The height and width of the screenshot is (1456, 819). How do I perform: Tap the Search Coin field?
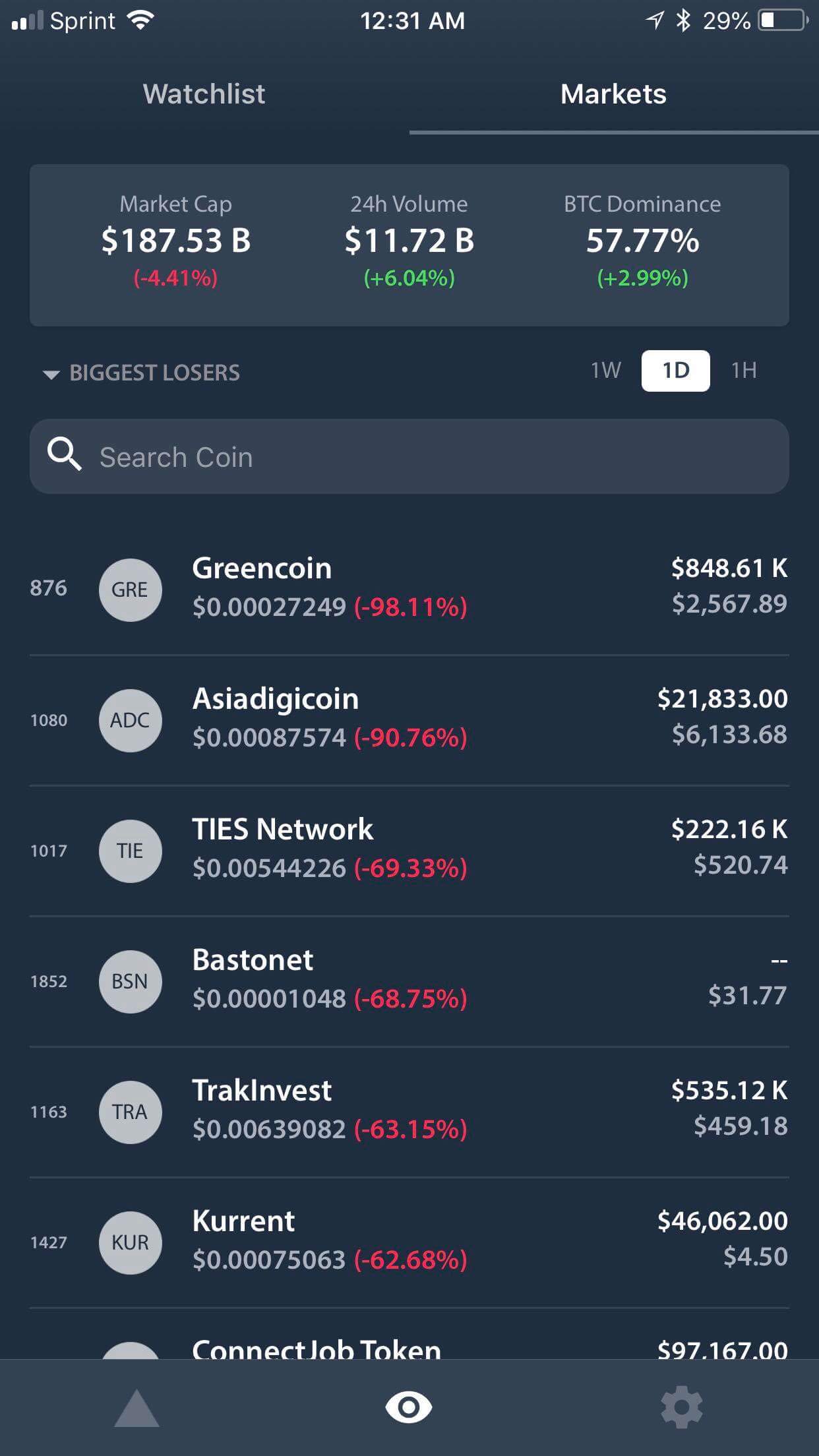pyautogui.click(x=409, y=456)
